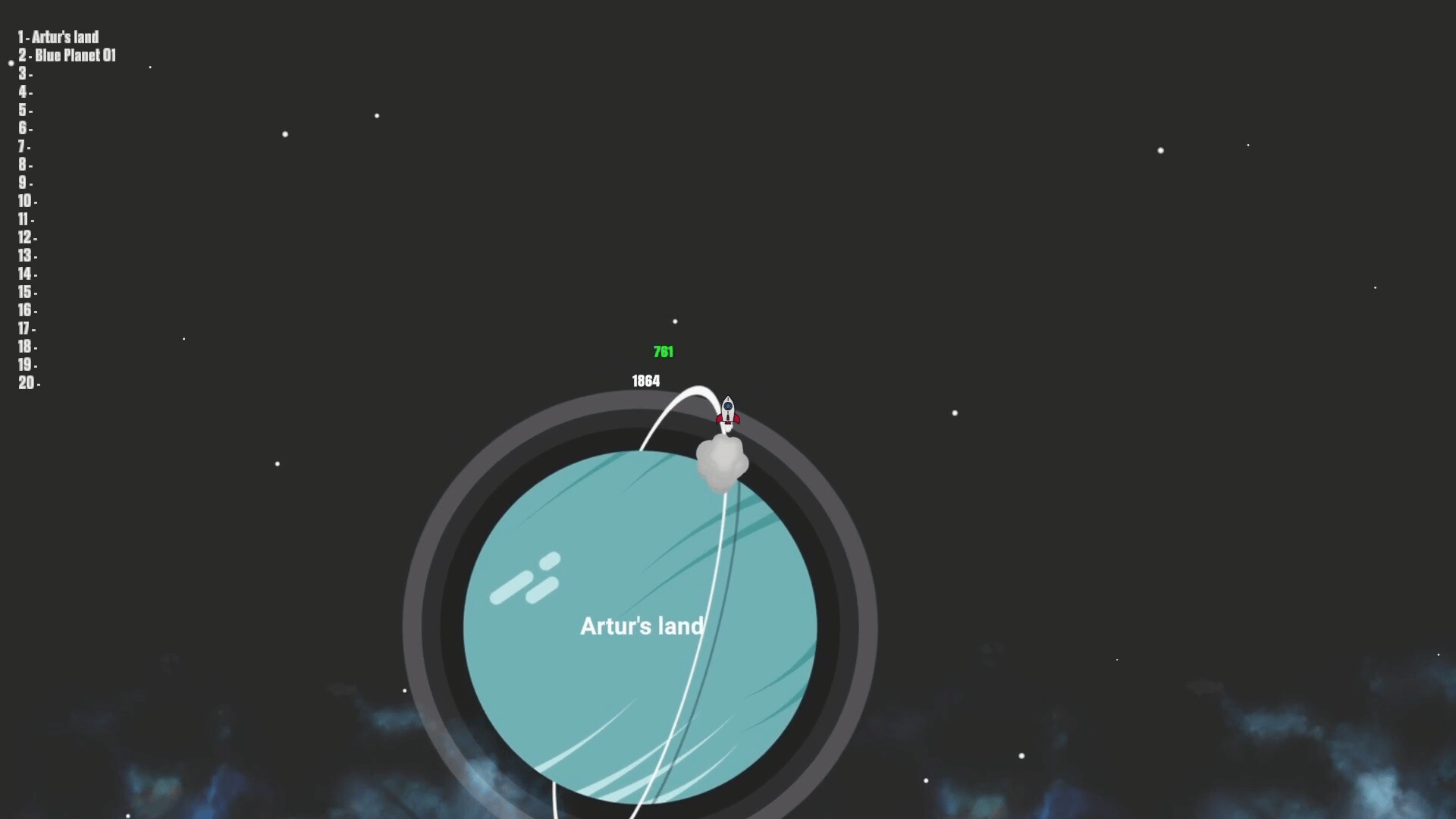The height and width of the screenshot is (819, 1456).
Task: Tap the Artur's land planet
Action: click(639, 627)
